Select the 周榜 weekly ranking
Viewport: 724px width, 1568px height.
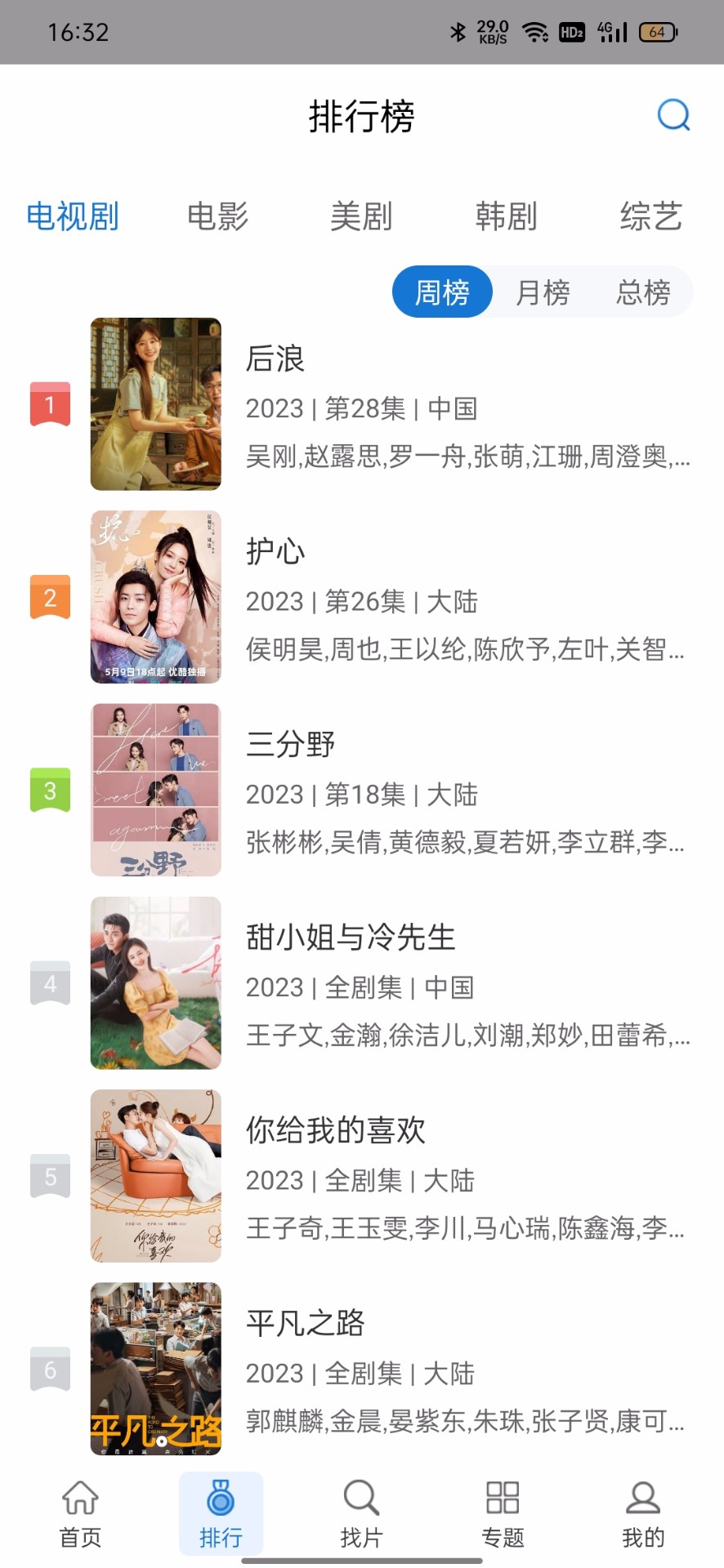[442, 292]
